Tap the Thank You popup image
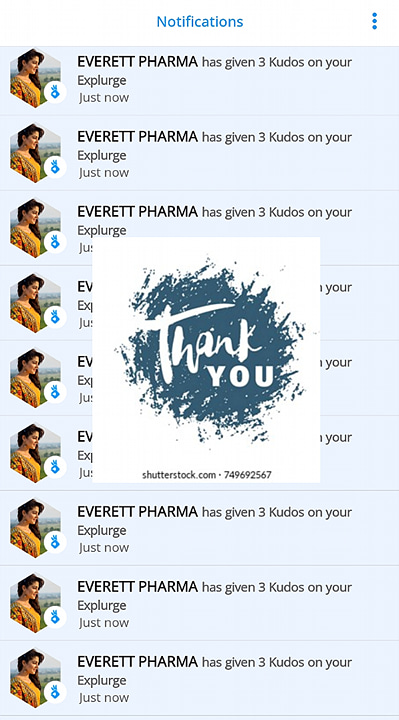This screenshot has height=720, width=399. click(206, 360)
